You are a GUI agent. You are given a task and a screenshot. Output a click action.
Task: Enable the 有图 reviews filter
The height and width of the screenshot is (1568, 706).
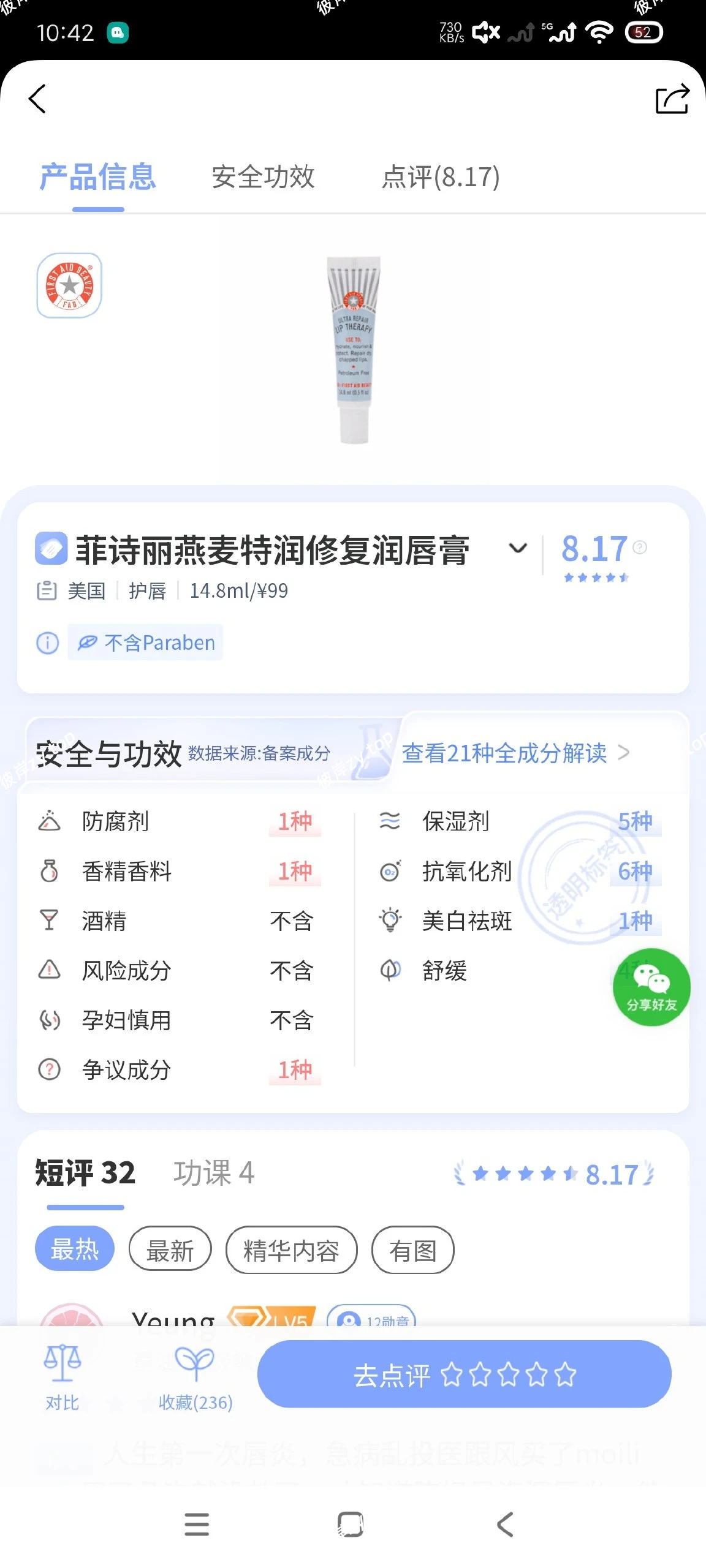pos(413,1249)
